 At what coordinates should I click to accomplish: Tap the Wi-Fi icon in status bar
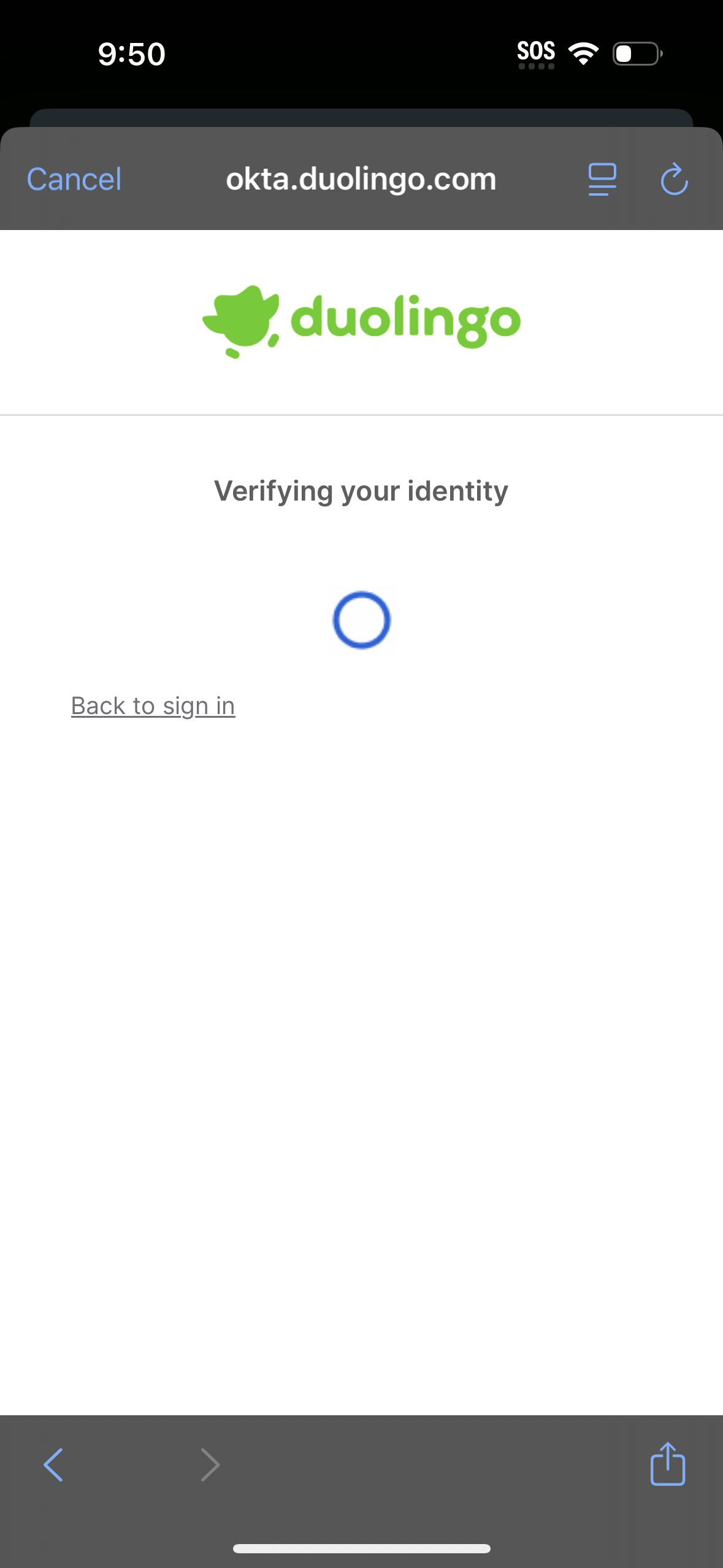coord(583,53)
